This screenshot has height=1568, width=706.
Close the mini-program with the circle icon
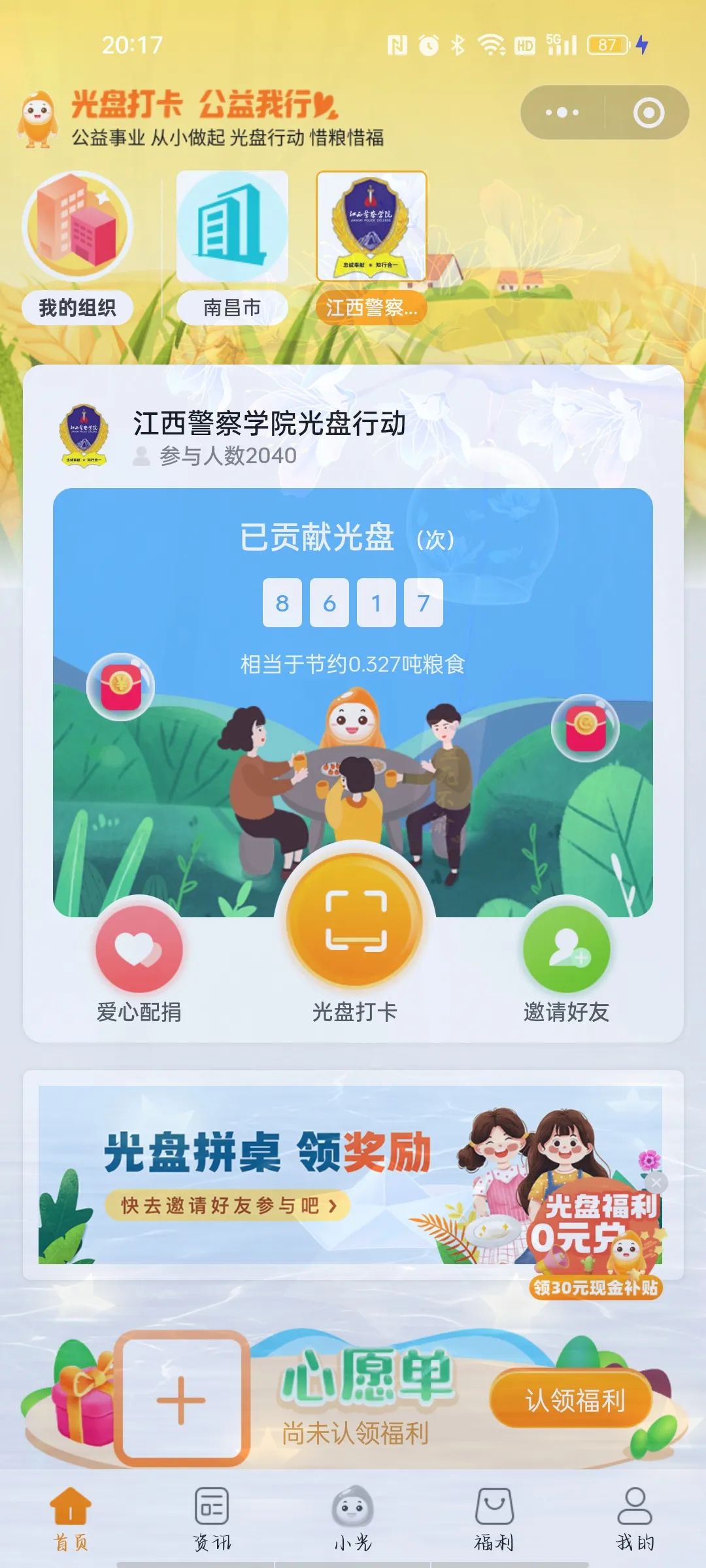pos(648,112)
